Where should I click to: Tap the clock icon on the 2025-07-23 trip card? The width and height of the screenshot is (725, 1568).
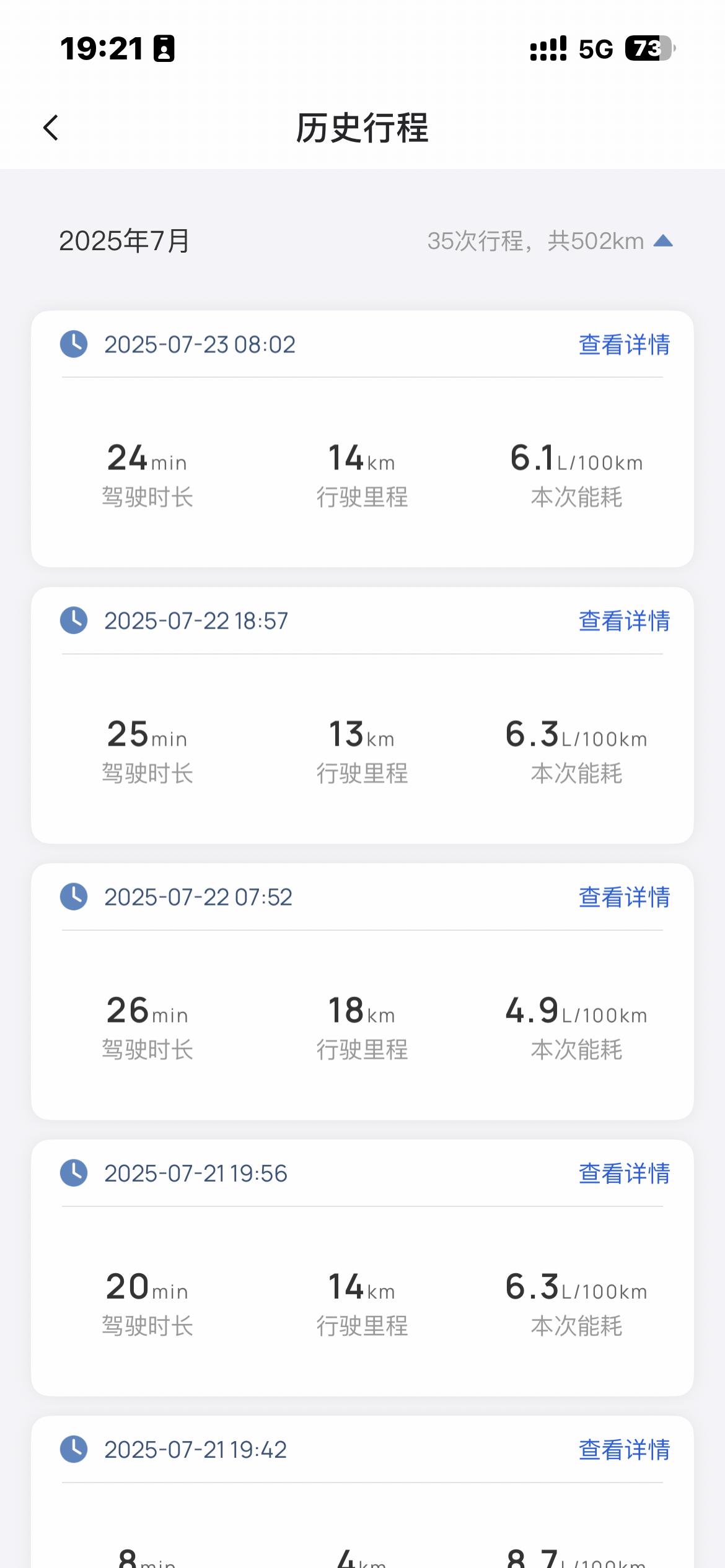pos(72,345)
